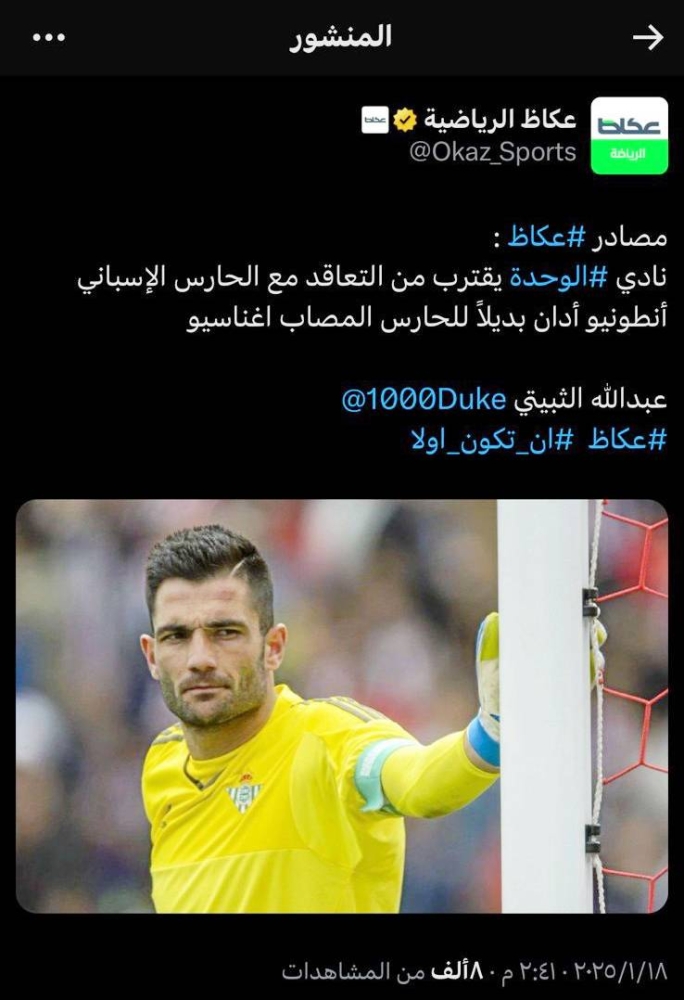The image size is (684, 1000).
Task: Open the Okaz Sports profile avatar
Action: [629, 136]
